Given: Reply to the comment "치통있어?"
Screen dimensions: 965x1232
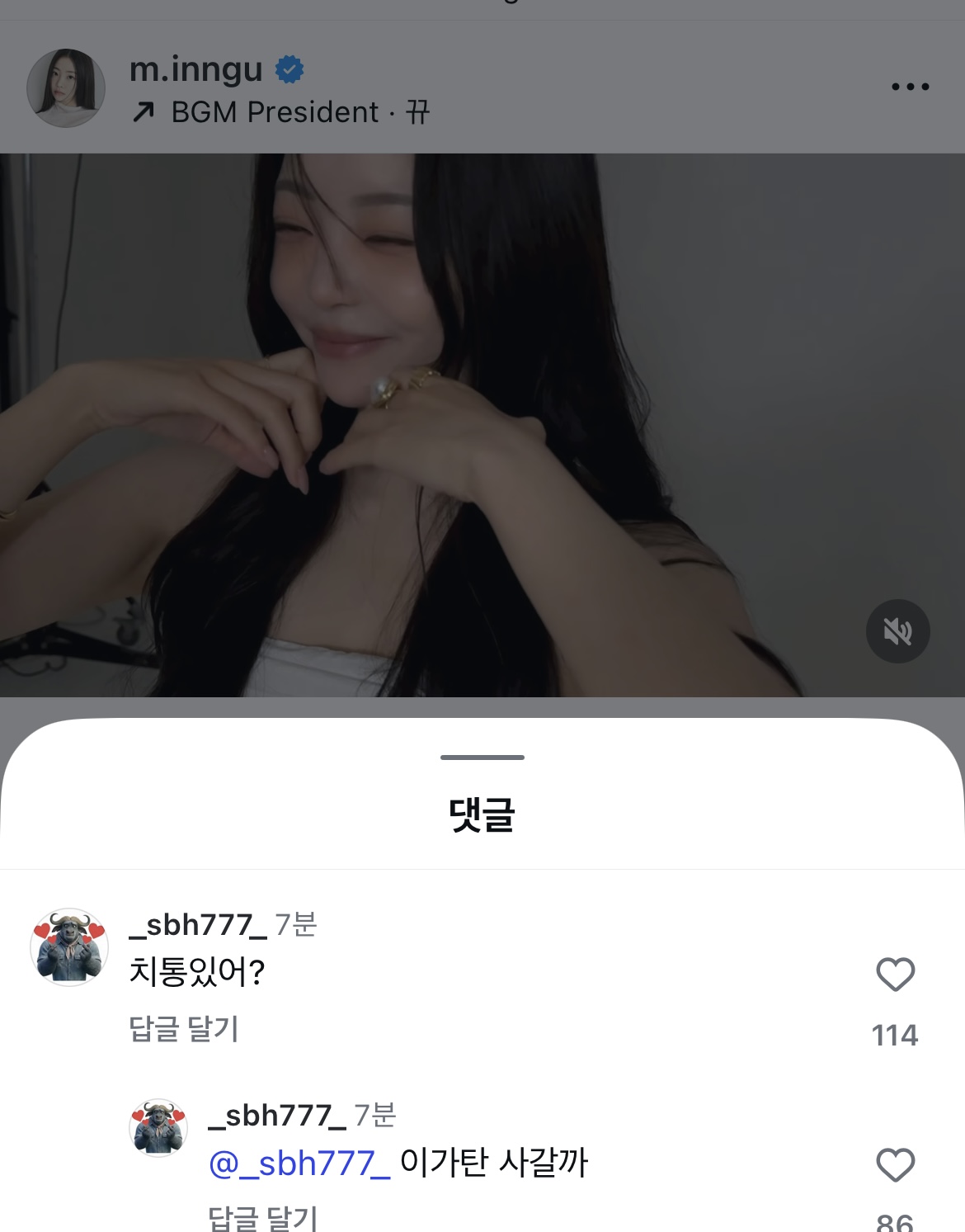Looking at the screenshot, I should pyautogui.click(x=184, y=1029).
